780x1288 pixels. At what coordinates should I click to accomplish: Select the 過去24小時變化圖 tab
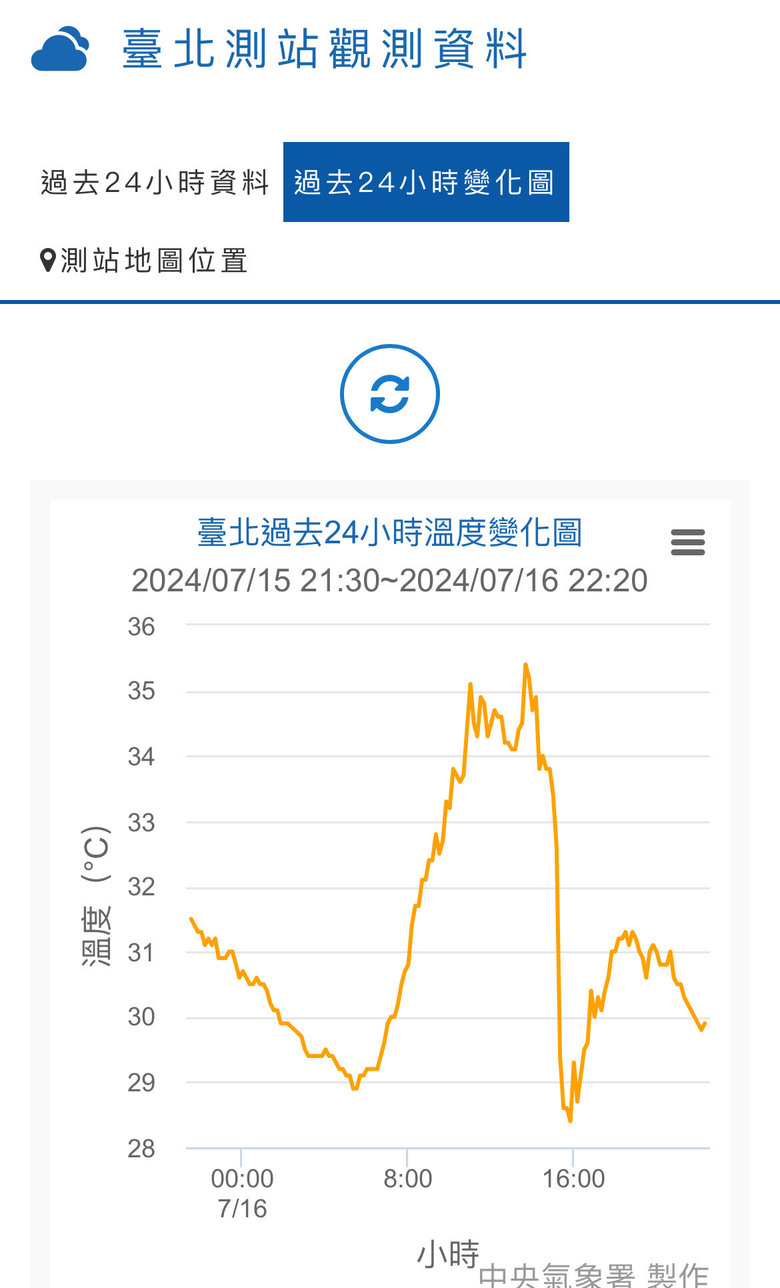point(425,182)
